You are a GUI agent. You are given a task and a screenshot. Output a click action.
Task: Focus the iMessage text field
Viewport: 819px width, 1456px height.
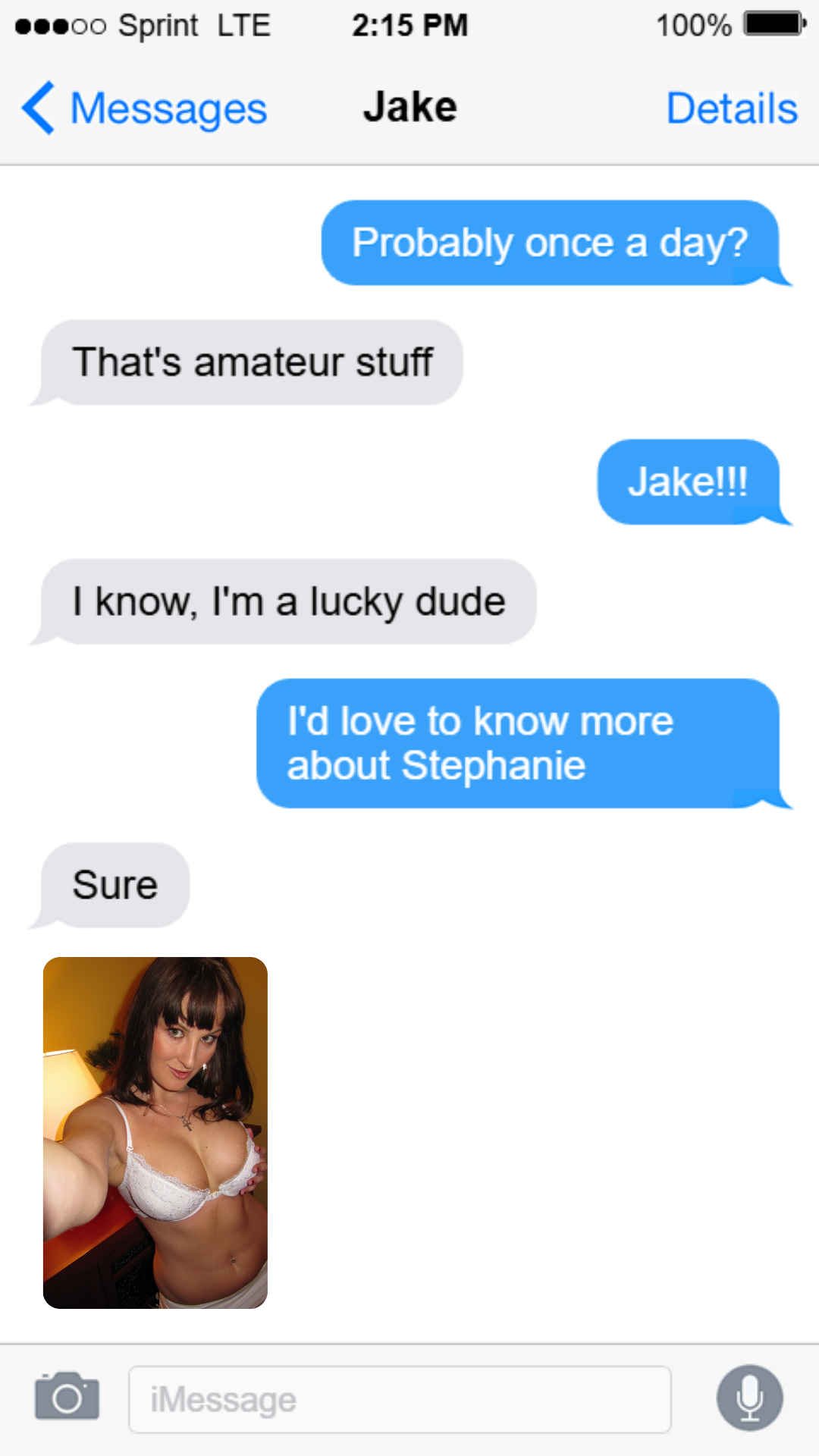[x=400, y=1399]
